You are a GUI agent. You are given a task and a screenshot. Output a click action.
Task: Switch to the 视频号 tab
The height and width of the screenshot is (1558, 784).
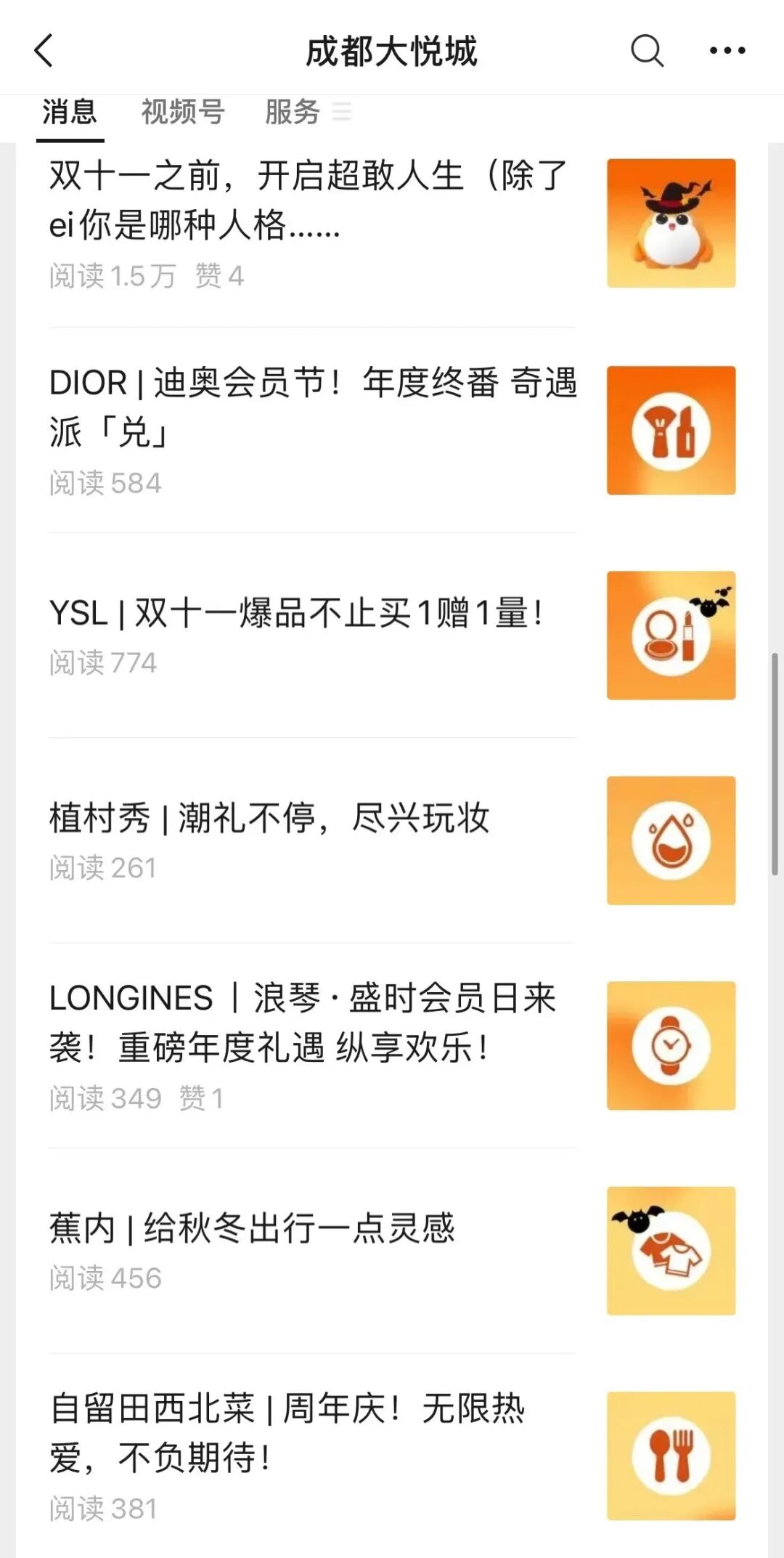click(183, 113)
